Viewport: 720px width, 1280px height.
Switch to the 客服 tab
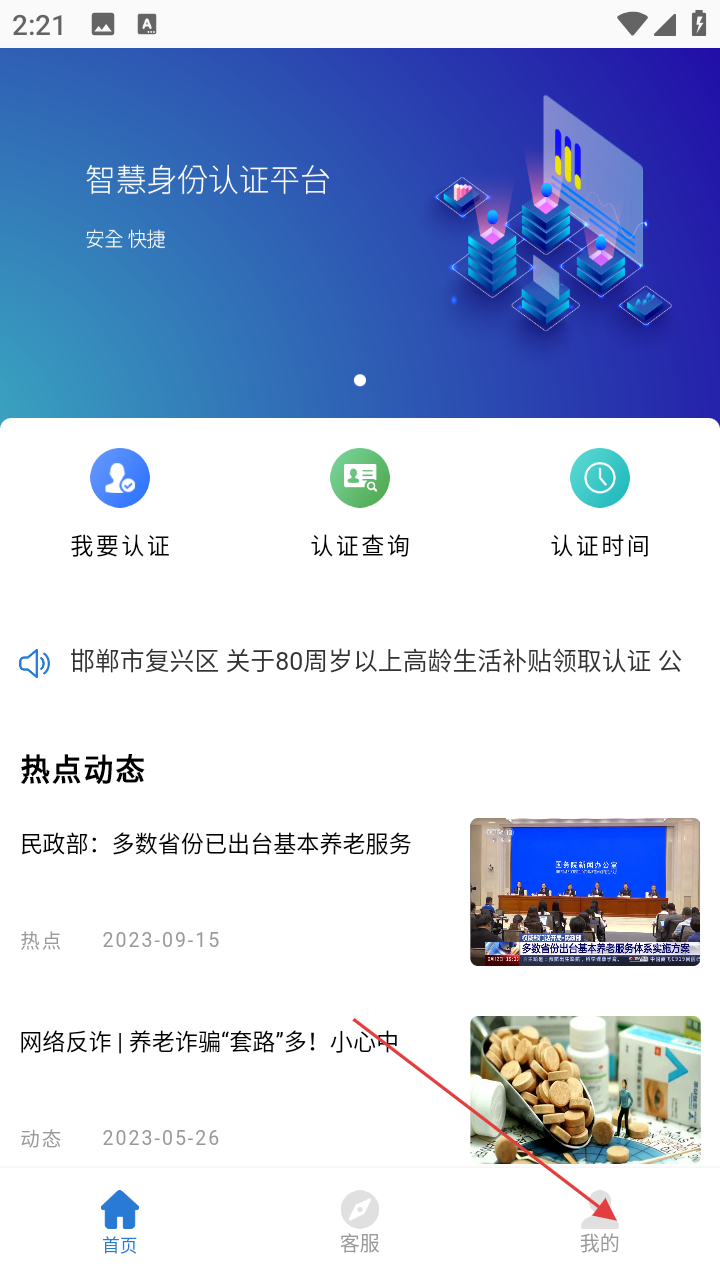[360, 1222]
